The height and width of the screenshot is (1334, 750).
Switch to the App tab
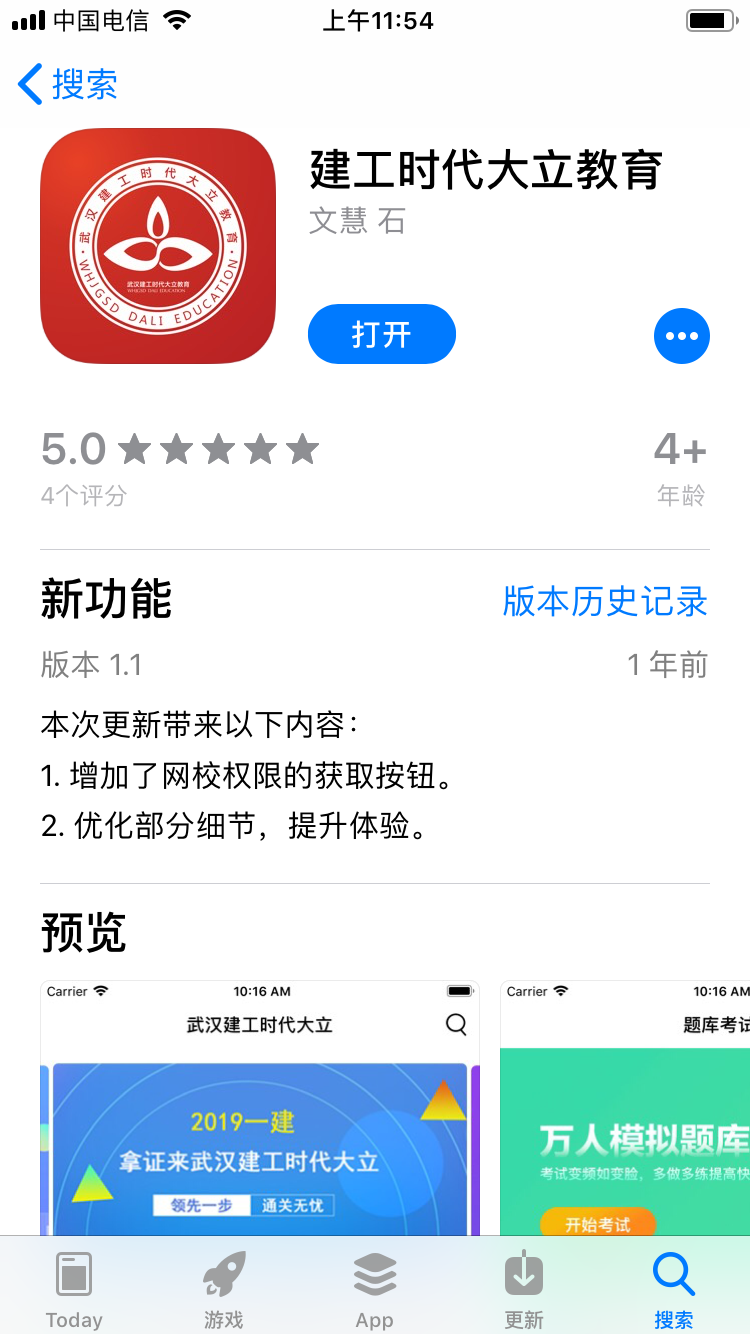tap(374, 1290)
